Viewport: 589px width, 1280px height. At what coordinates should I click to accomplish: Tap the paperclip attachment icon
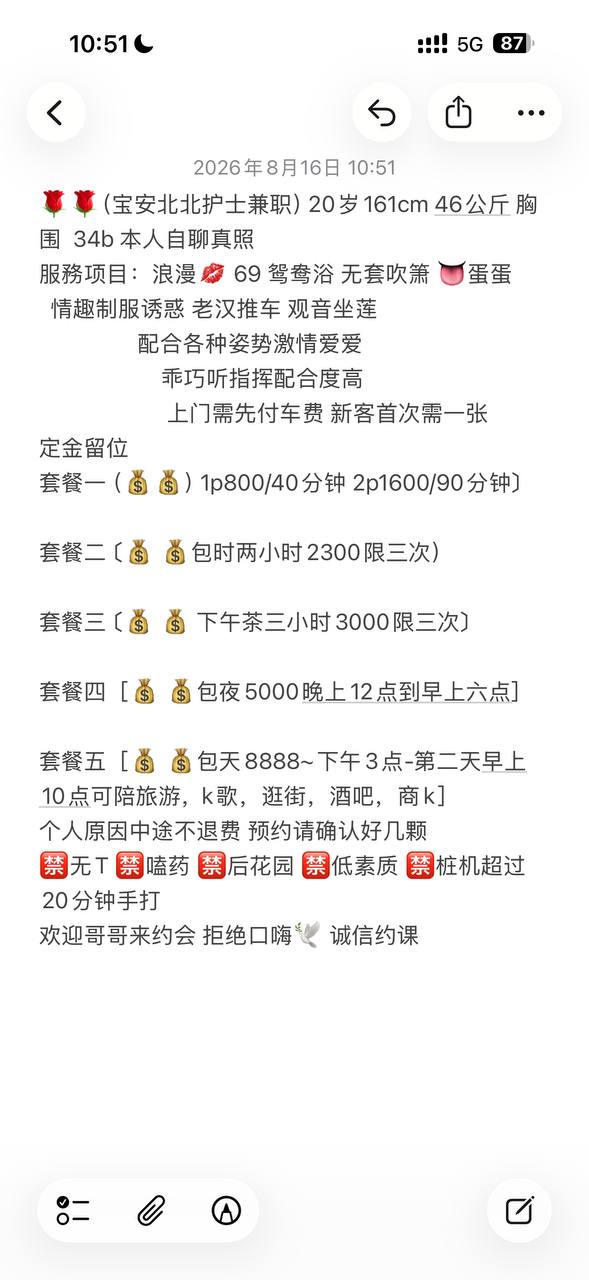coord(150,1211)
